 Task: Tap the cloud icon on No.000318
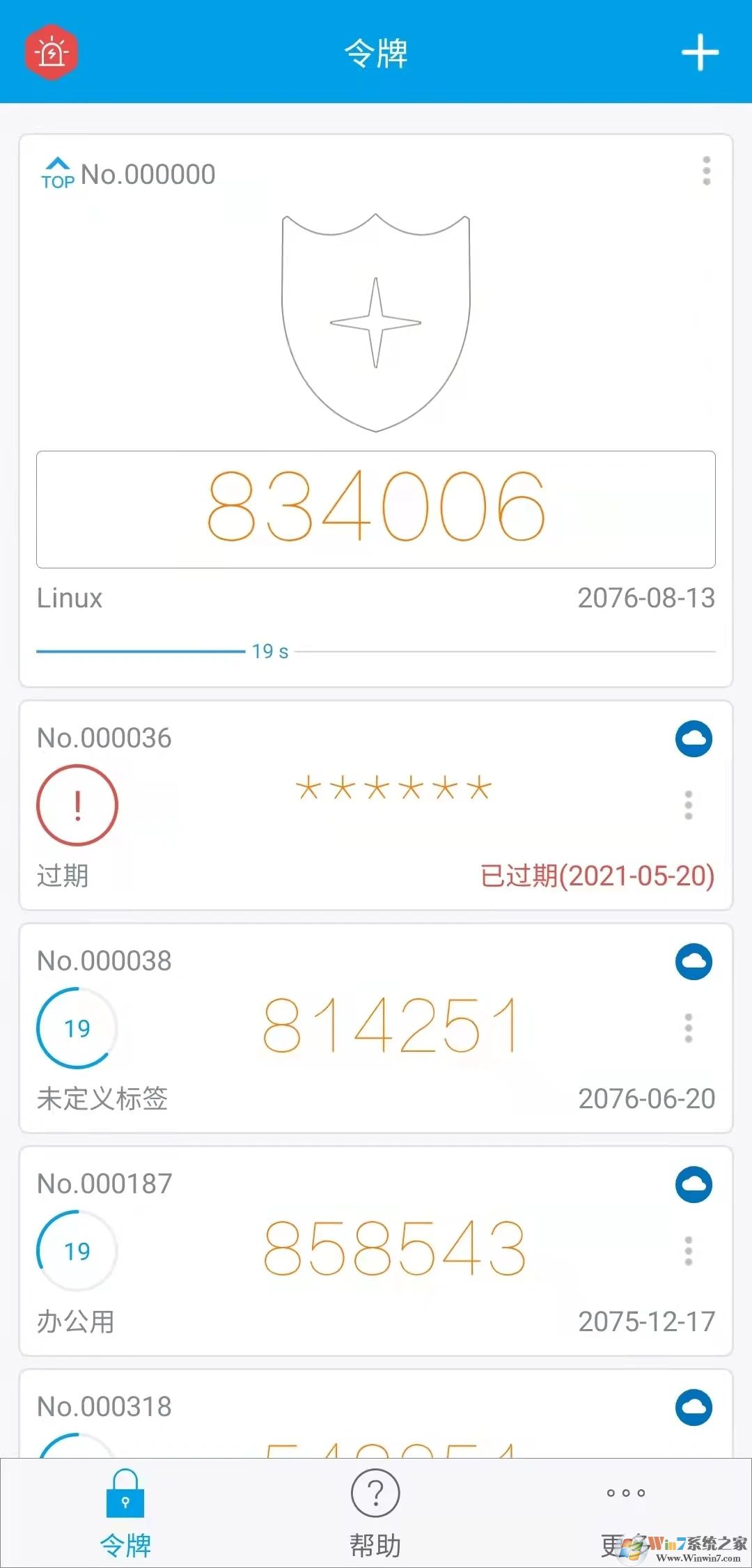click(x=694, y=1407)
